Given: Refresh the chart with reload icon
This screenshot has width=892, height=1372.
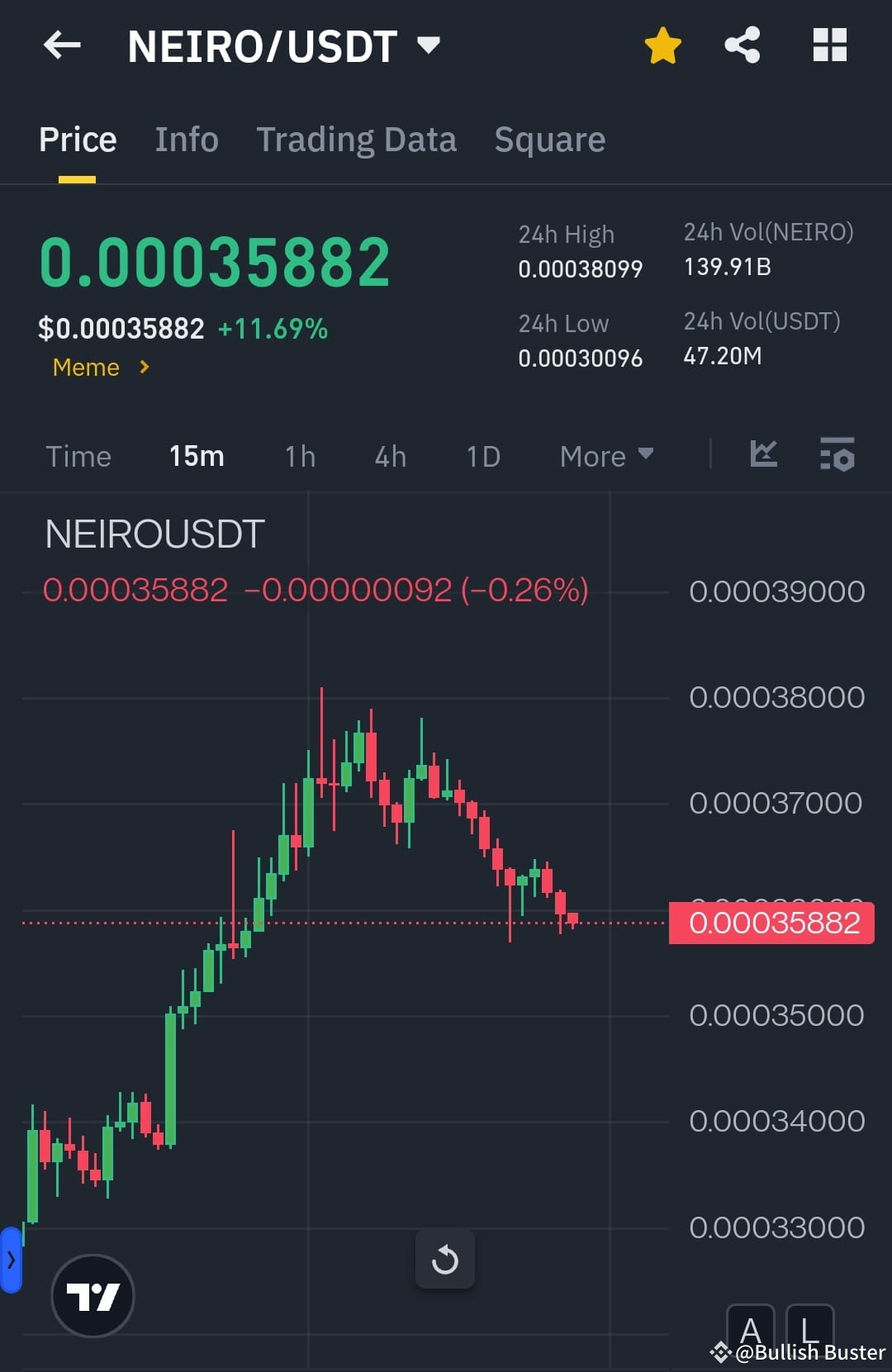Looking at the screenshot, I should point(445,1259).
